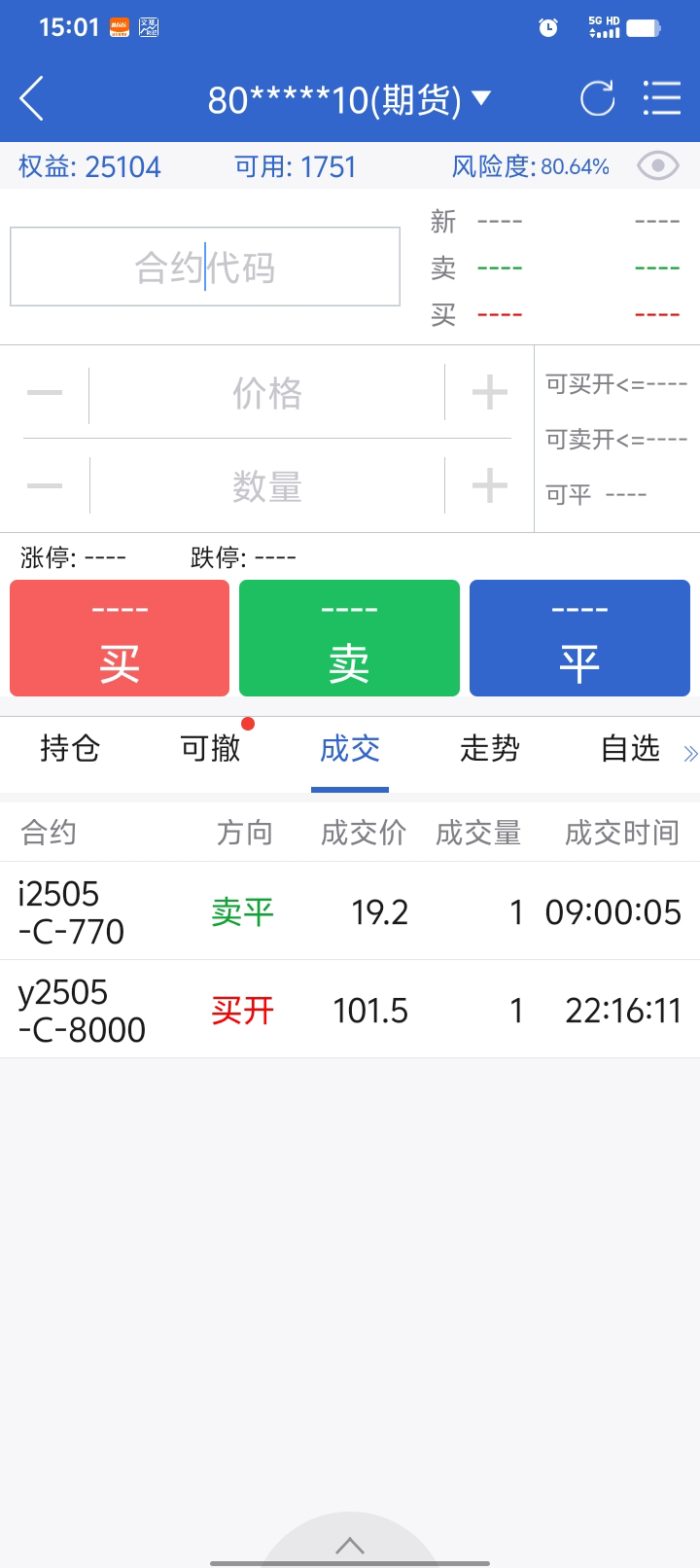The width and height of the screenshot is (700, 1568).
Task: Close a position with the 平 button
Action: (579, 638)
